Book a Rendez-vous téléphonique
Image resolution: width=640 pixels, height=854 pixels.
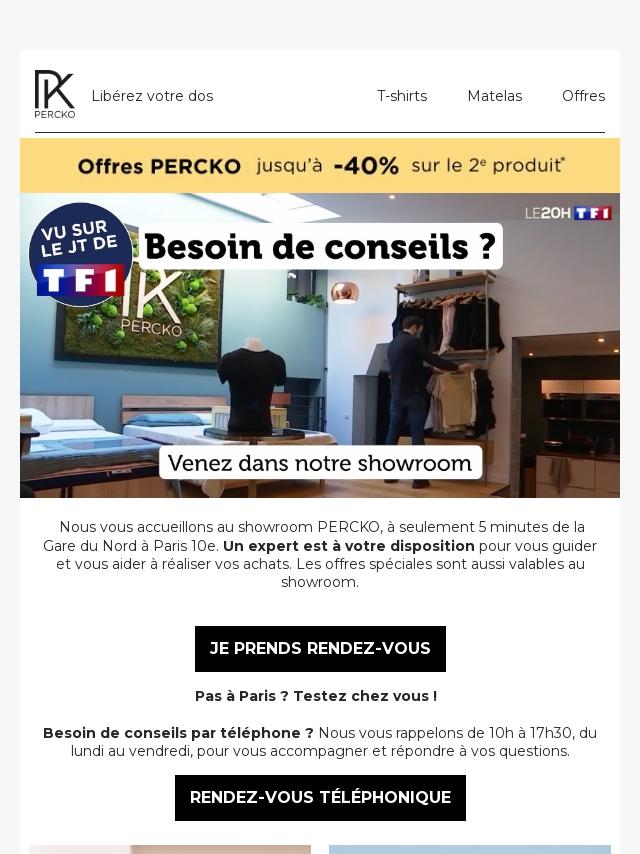(x=320, y=798)
